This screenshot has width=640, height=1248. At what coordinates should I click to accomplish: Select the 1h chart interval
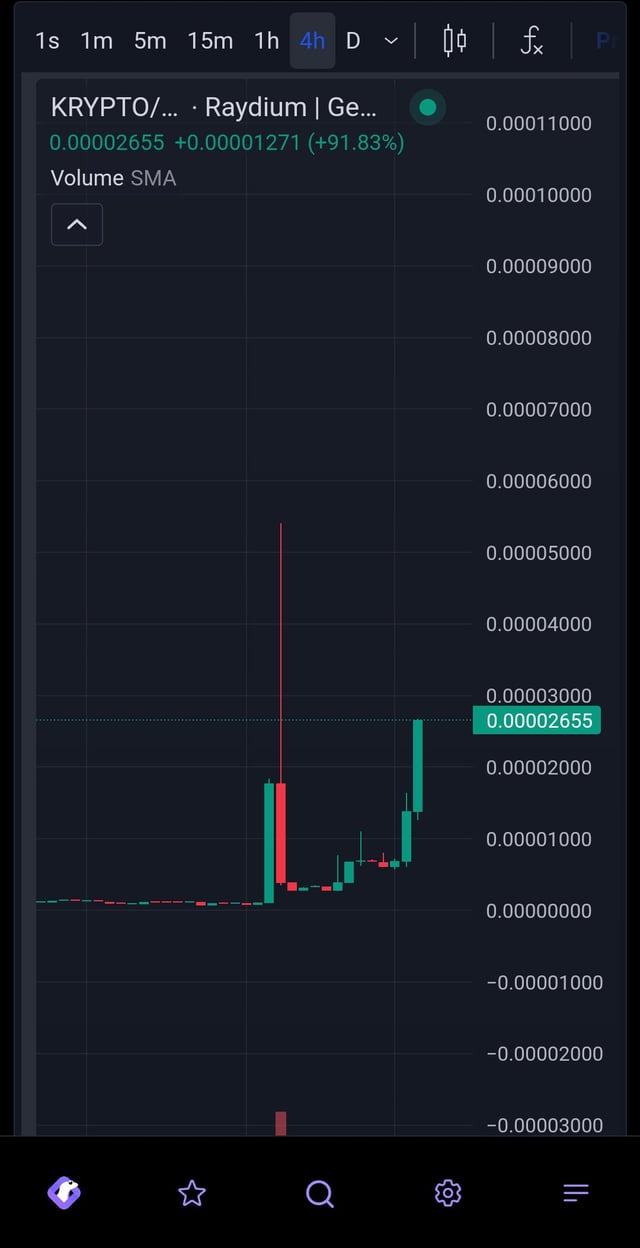[266, 41]
